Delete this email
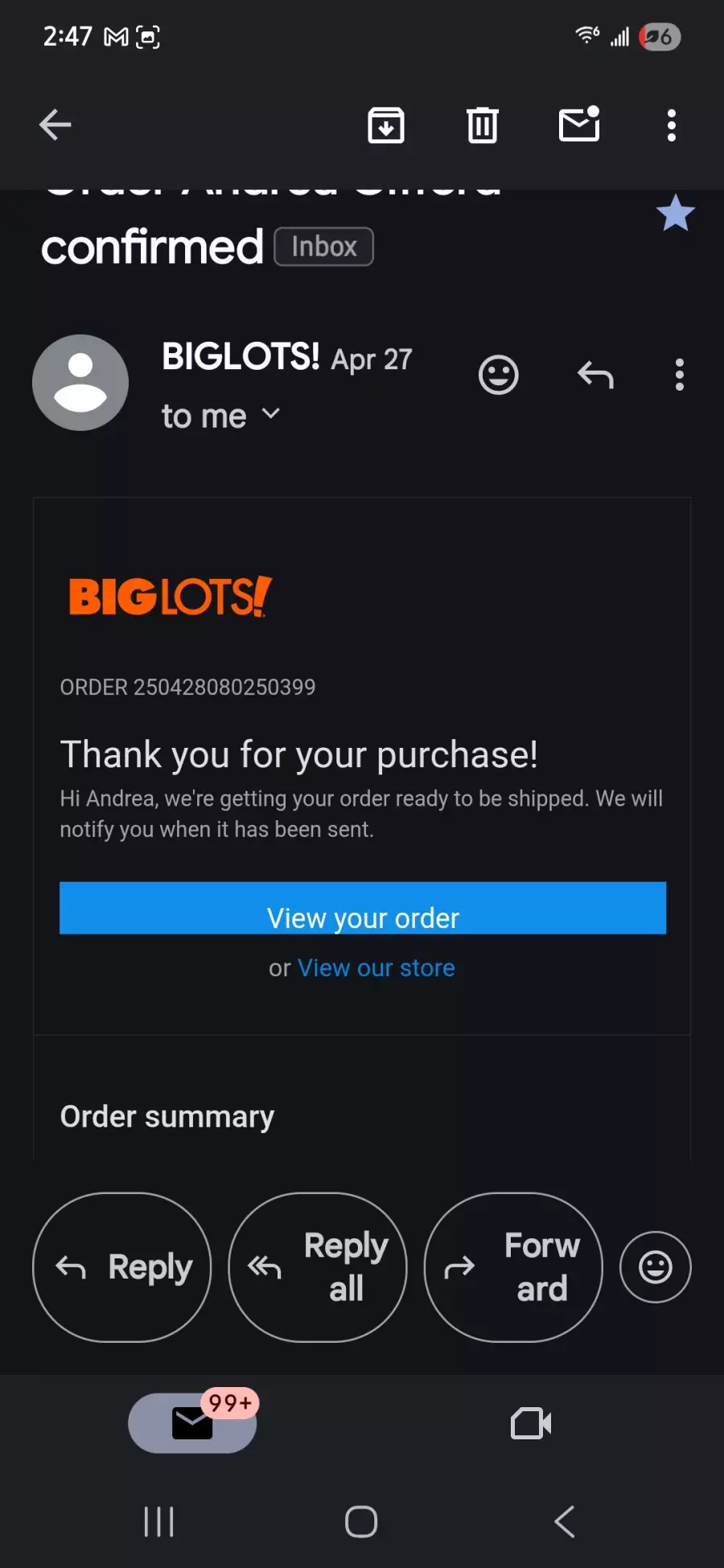This screenshot has width=724, height=1568. pyautogui.click(x=483, y=125)
